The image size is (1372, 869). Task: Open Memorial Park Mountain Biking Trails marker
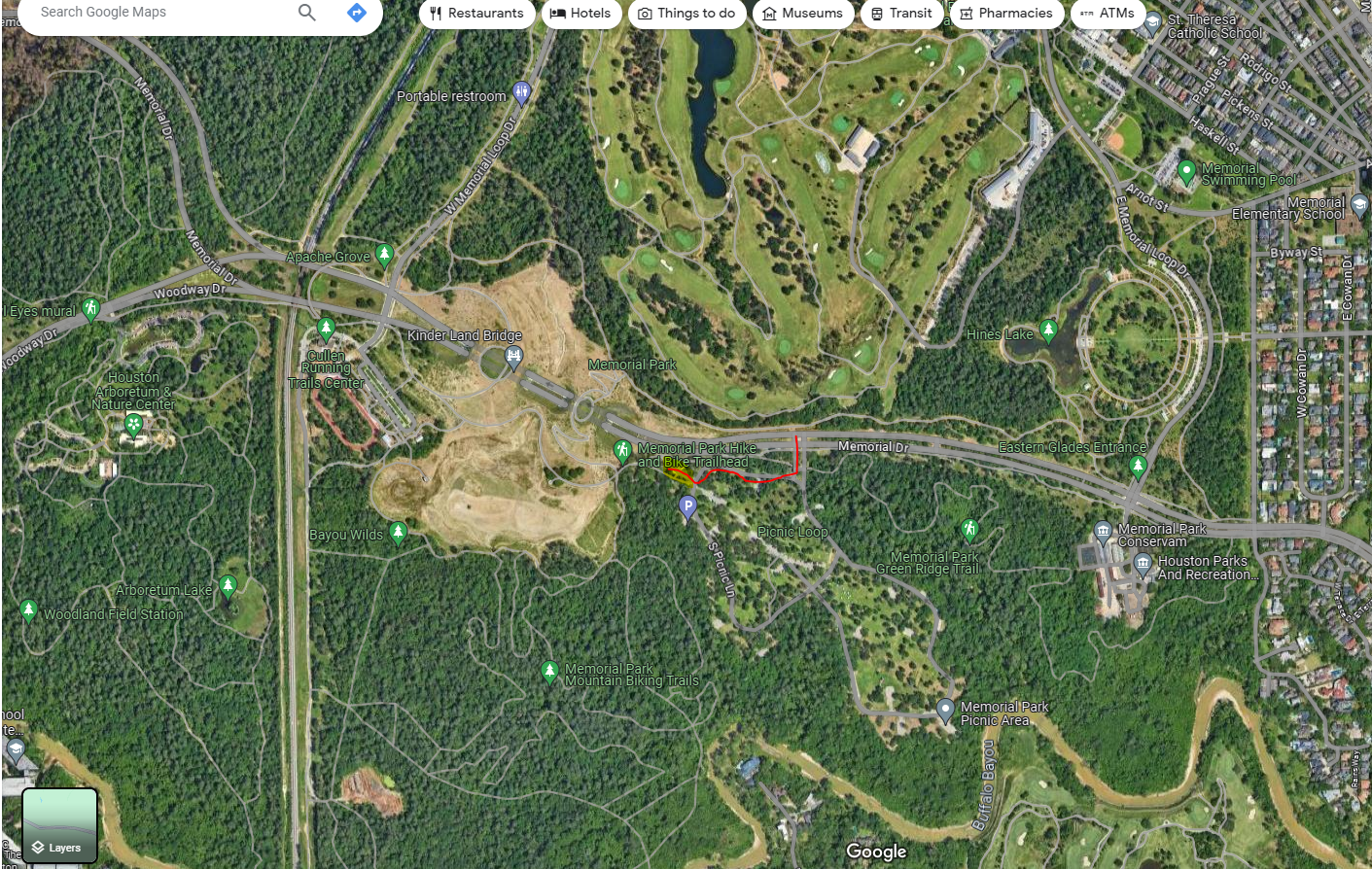click(549, 671)
